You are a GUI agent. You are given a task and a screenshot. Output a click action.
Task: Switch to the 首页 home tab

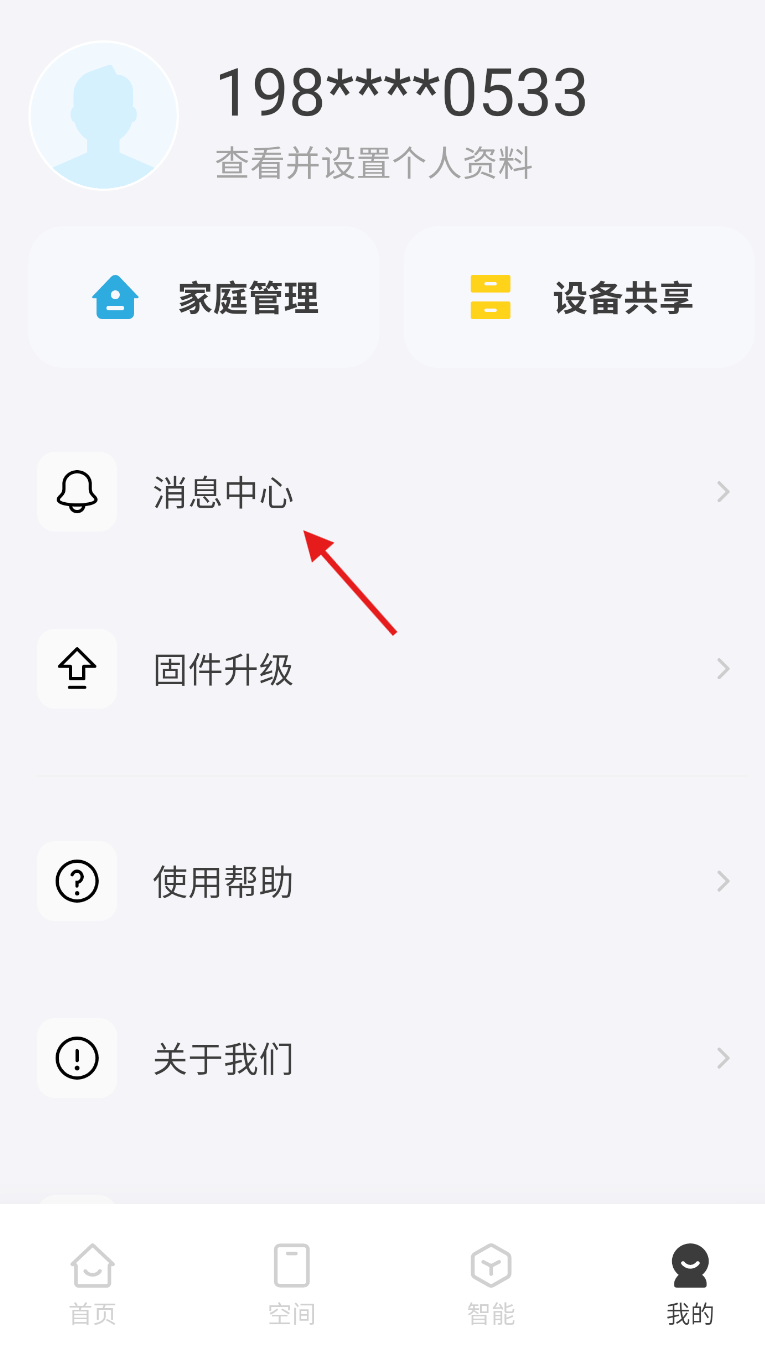tap(93, 1284)
